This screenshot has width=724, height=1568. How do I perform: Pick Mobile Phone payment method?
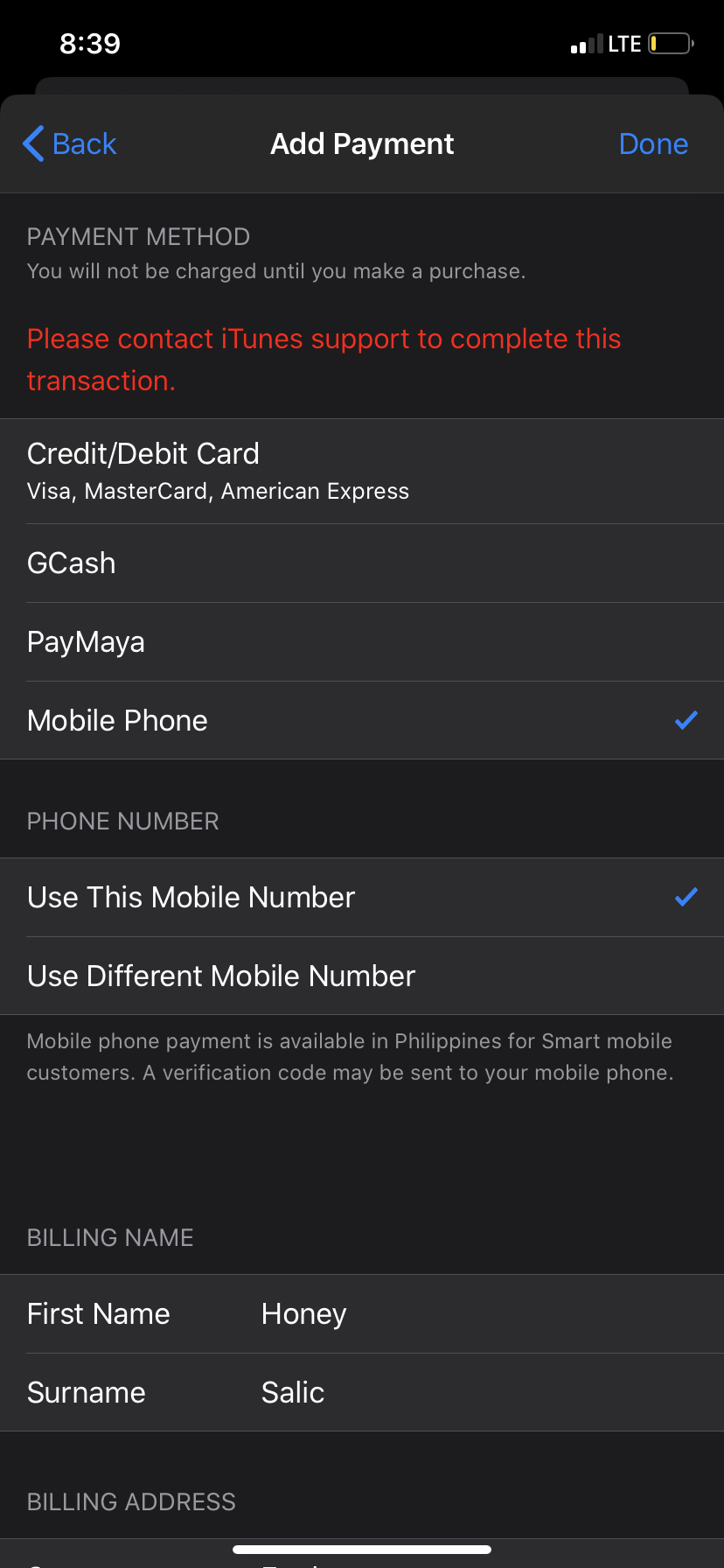point(362,721)
